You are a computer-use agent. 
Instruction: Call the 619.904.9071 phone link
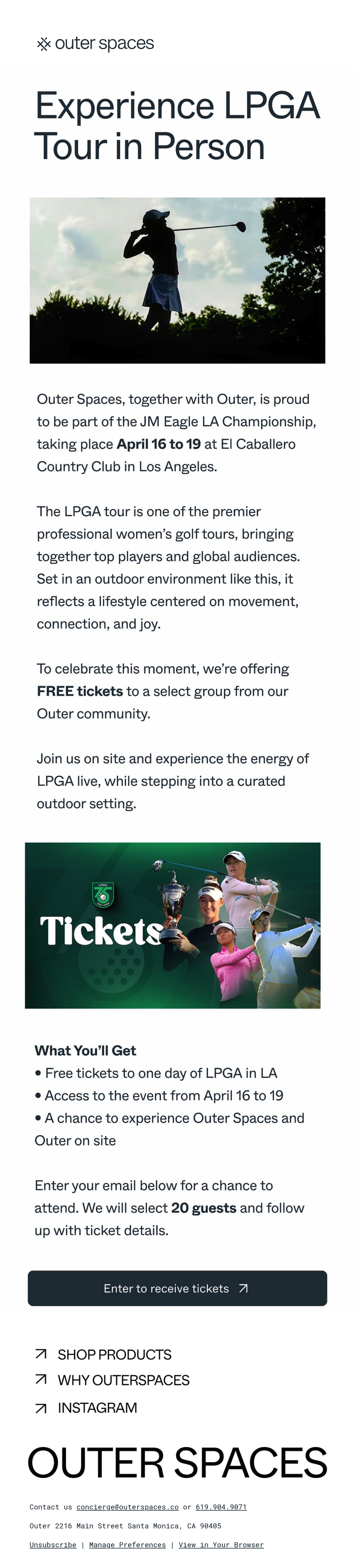pyautogui.click(x=221, y=1507)
